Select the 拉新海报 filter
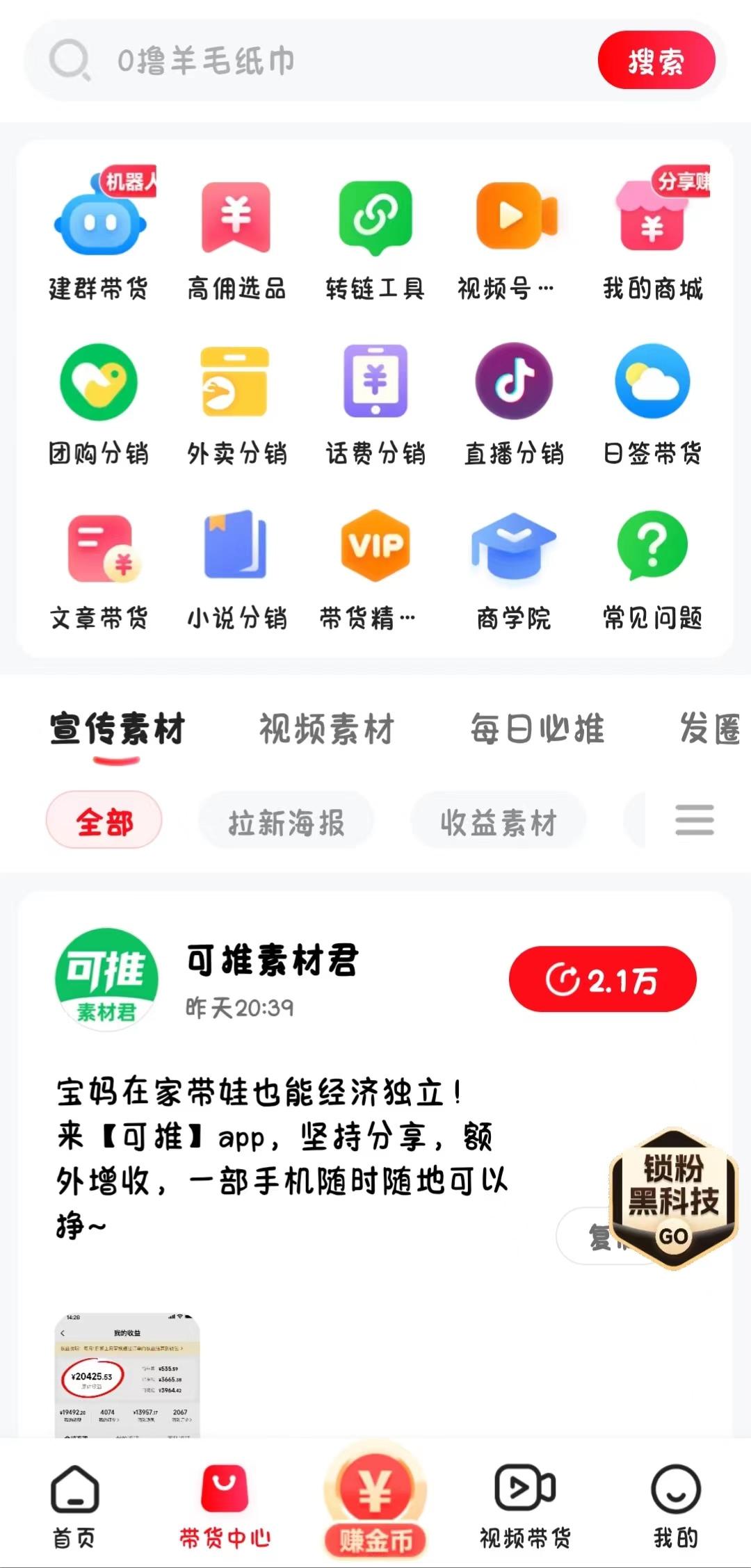Image resolution: width=751 pixels, height=1568 pixels. [x=286, y=820]
